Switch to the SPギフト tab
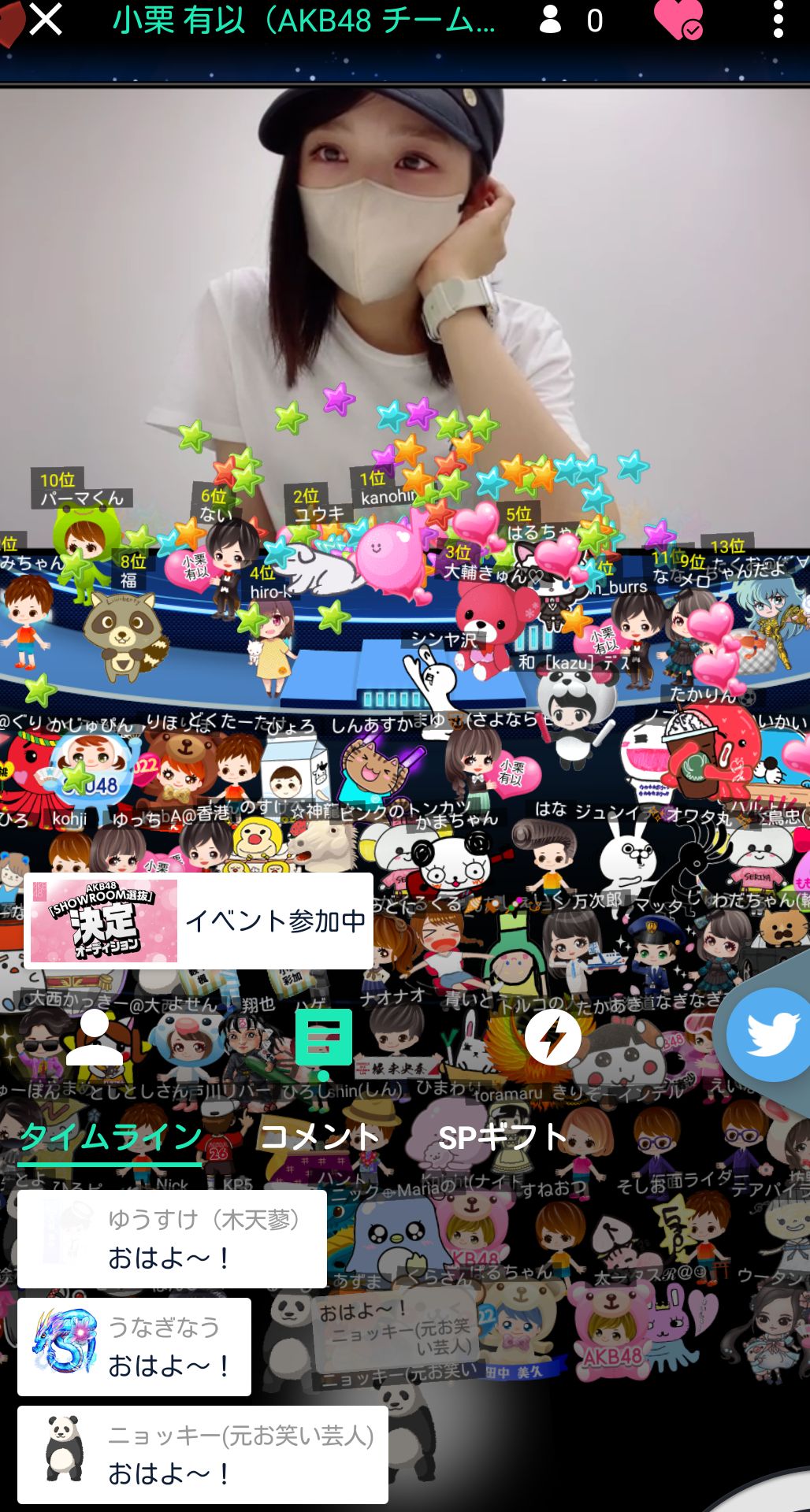The height and width of the screenshot is (1512, 810). 502,1137
